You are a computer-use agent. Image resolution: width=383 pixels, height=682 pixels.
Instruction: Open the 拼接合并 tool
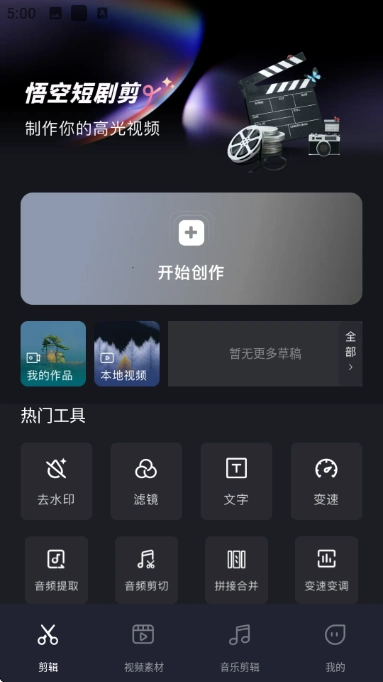click(x=236, y=570)
